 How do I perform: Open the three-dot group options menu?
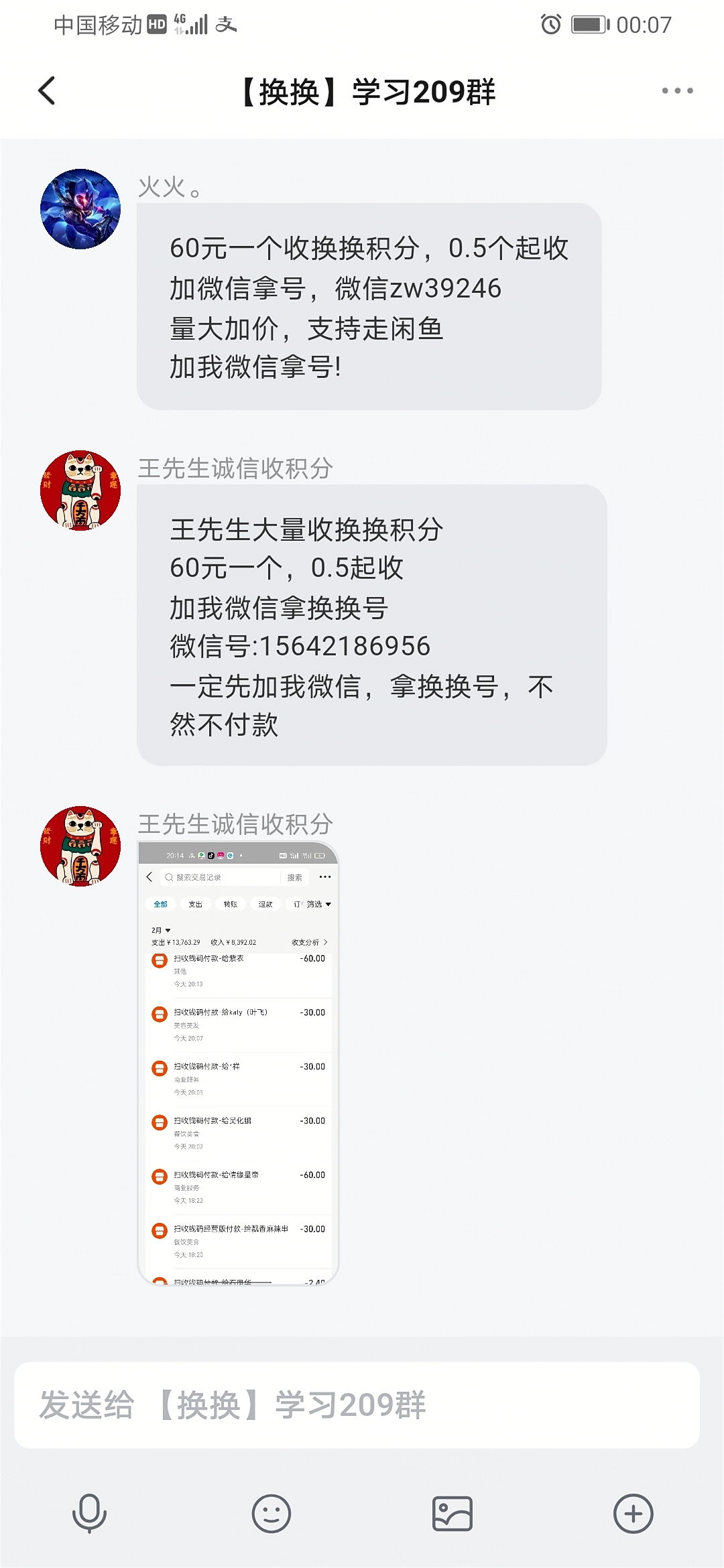pyautogui.click(x=677, y=90)
